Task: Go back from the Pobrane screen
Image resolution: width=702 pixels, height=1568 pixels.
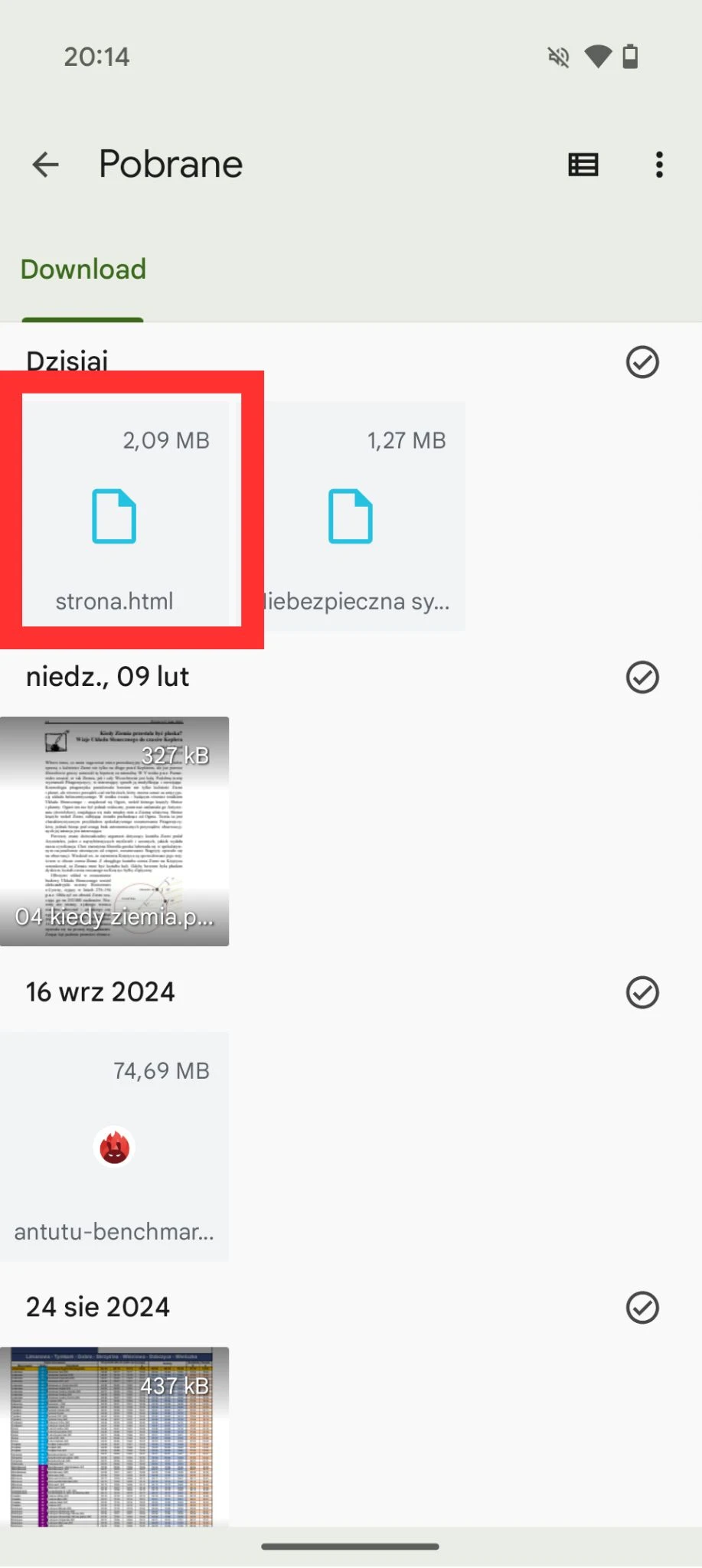Action: [46, 165]
